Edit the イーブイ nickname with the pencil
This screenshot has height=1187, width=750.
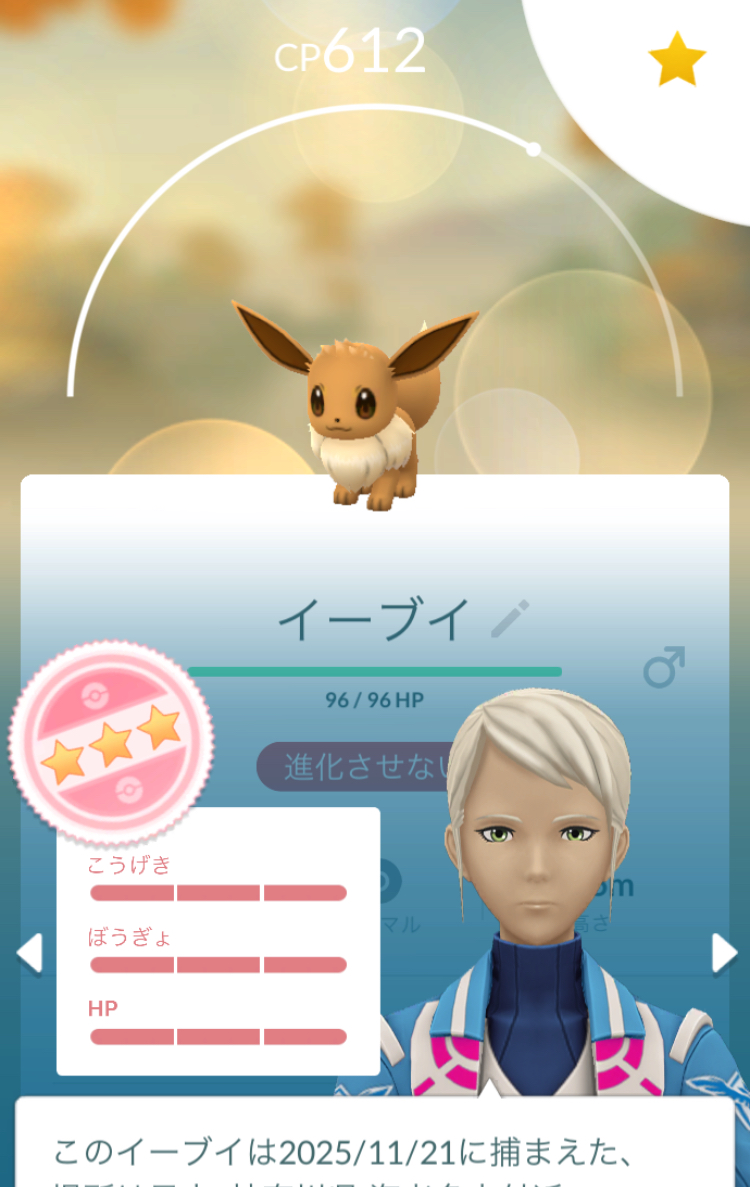pos(510,620)
